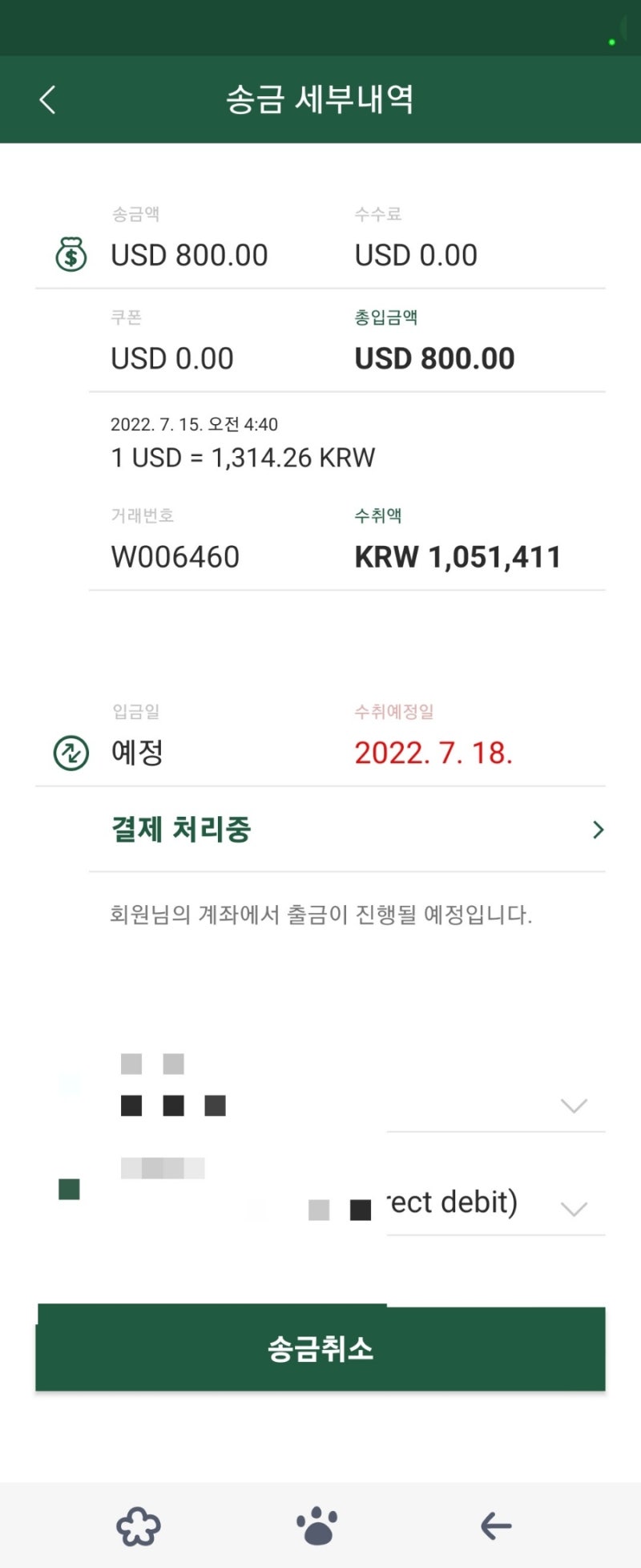Click the 수취액 amount KRW 1,051,411
The height and width of the screenshot is (1568, 641).
[458, 556]
